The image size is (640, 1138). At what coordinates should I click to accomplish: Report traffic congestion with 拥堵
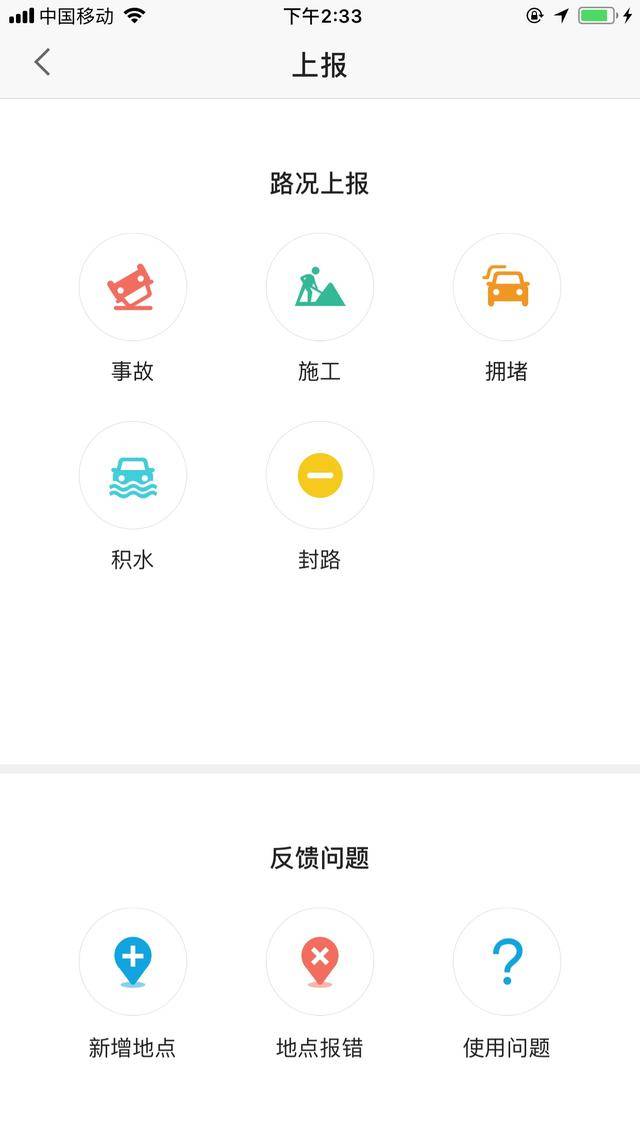(x=507, y=288)
